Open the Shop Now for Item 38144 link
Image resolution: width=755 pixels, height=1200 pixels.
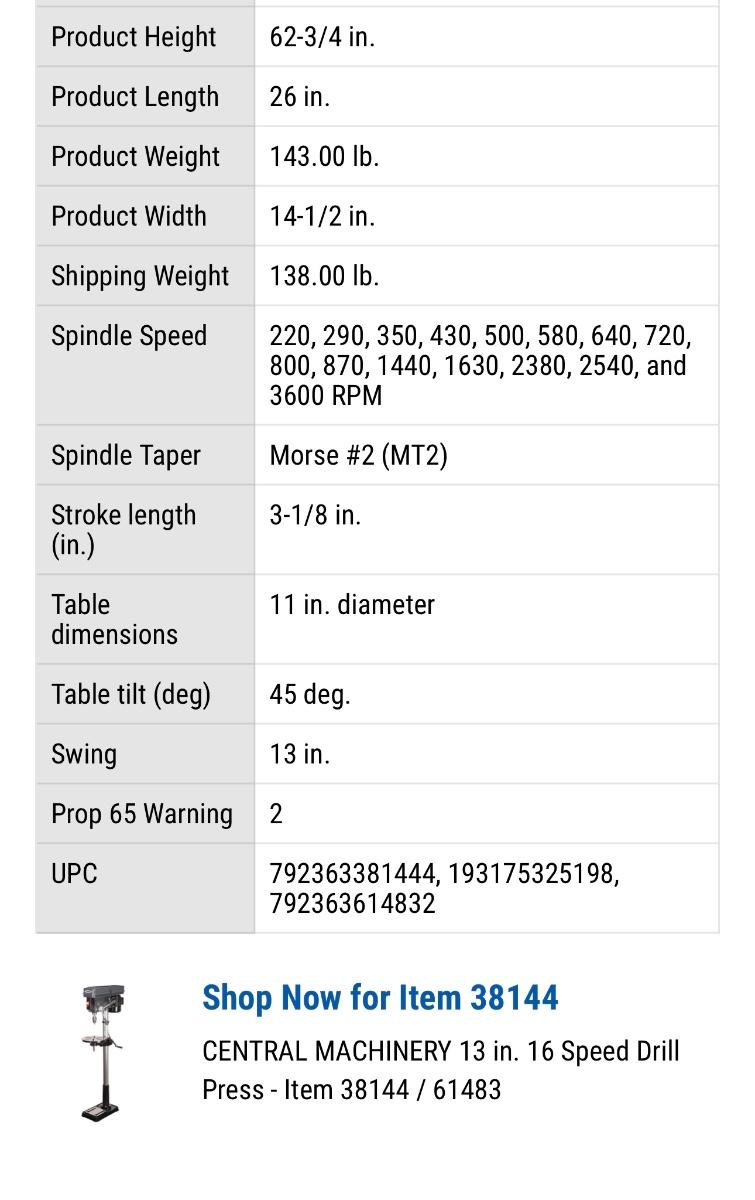pos(380,998)
